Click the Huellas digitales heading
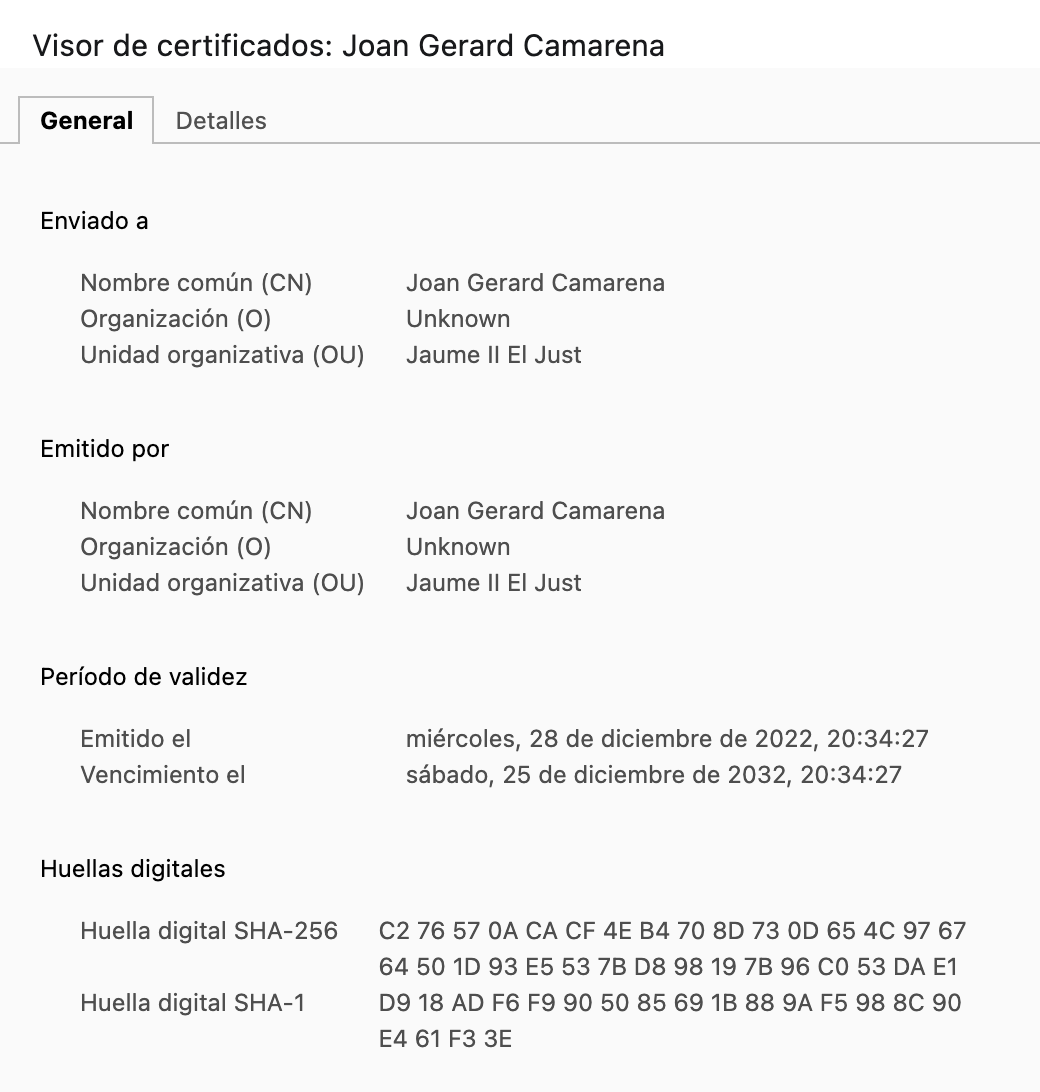Viewport: 1040px width, 1092px height. (133, 869)
